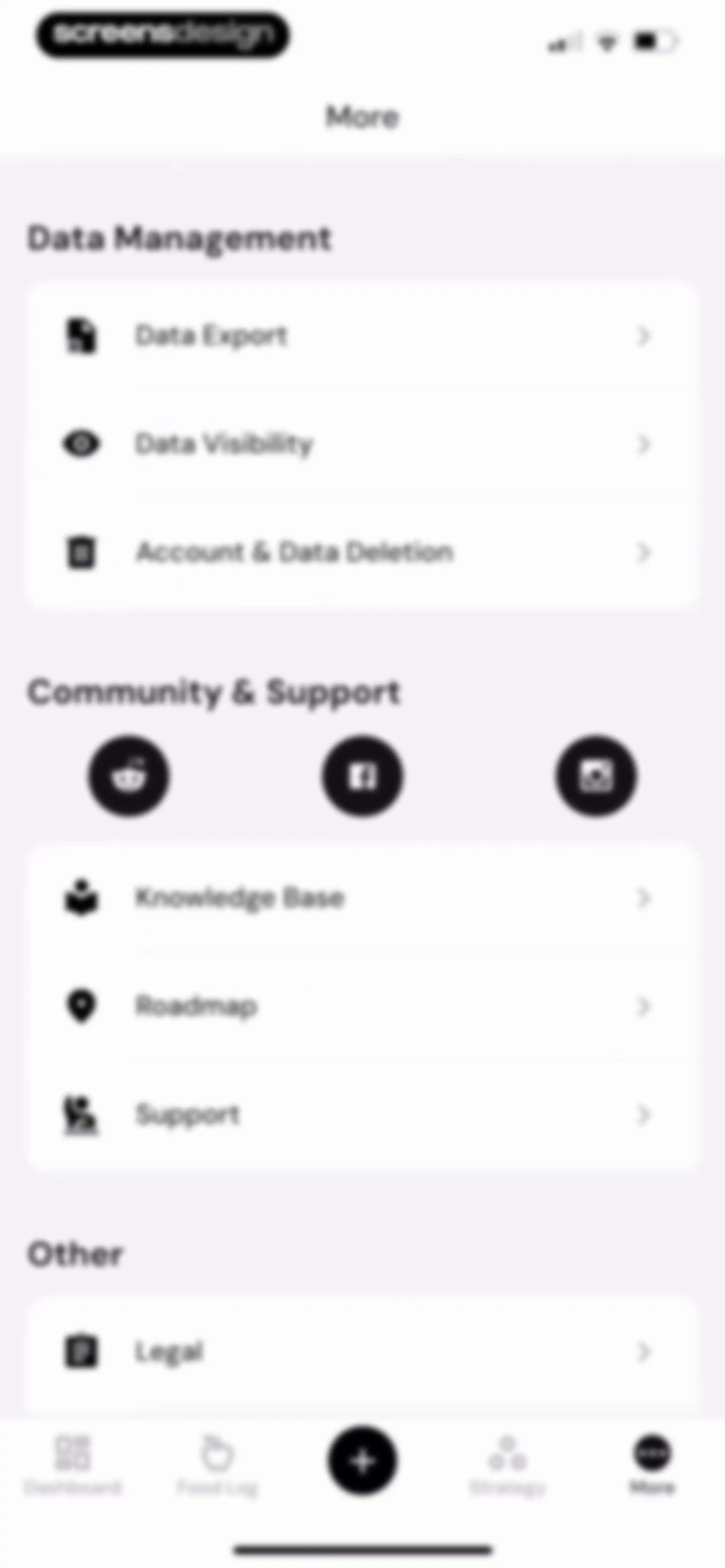Open the Legal section
725x1568 pixels.
click(362, 1352)
